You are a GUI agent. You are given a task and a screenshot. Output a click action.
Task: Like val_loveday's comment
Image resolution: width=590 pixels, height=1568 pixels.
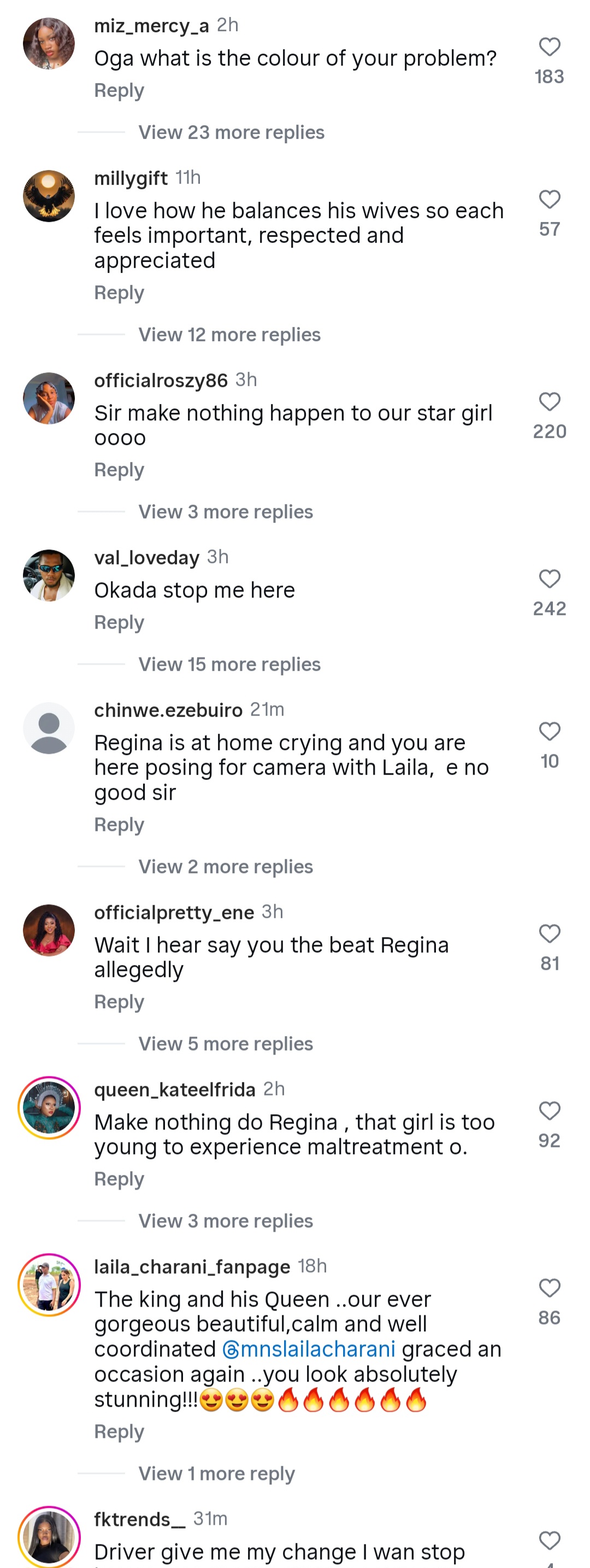coord(549,579)
